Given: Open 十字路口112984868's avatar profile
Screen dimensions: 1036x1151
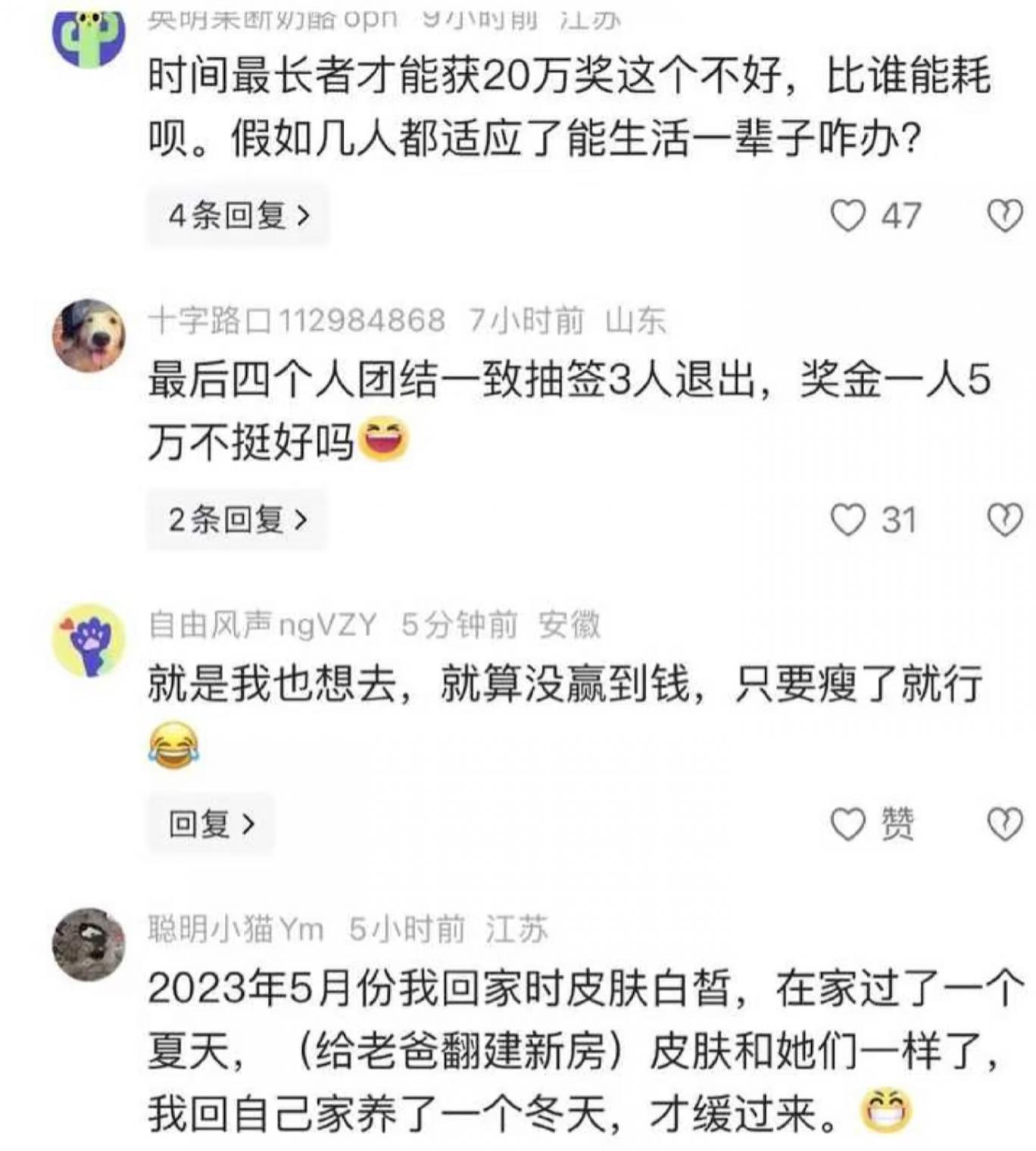Looking at the screenshot, I should pos(89,335).
